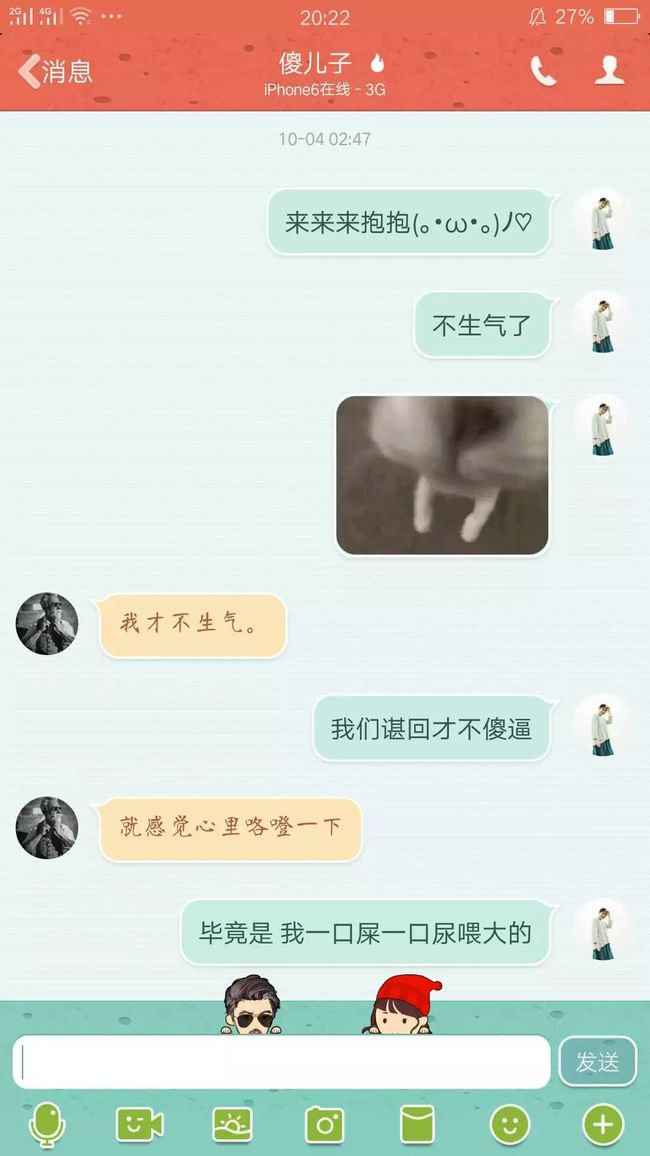The image size is (650, 1156).
Task: Tap the 发送 send button
Action: tap(597, 1062)
